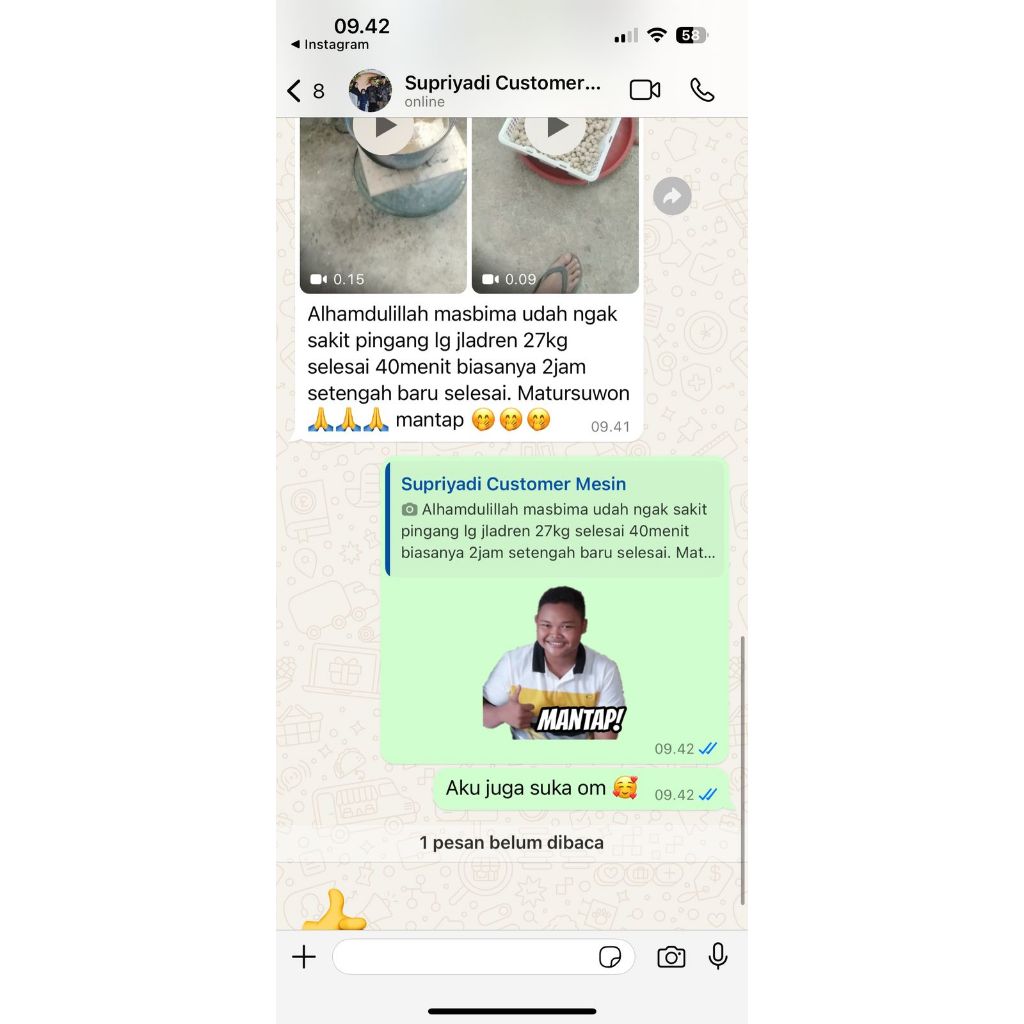Return to Instagram app
The height and width of the screenshot is (1024, 1024).
[330, 45]
